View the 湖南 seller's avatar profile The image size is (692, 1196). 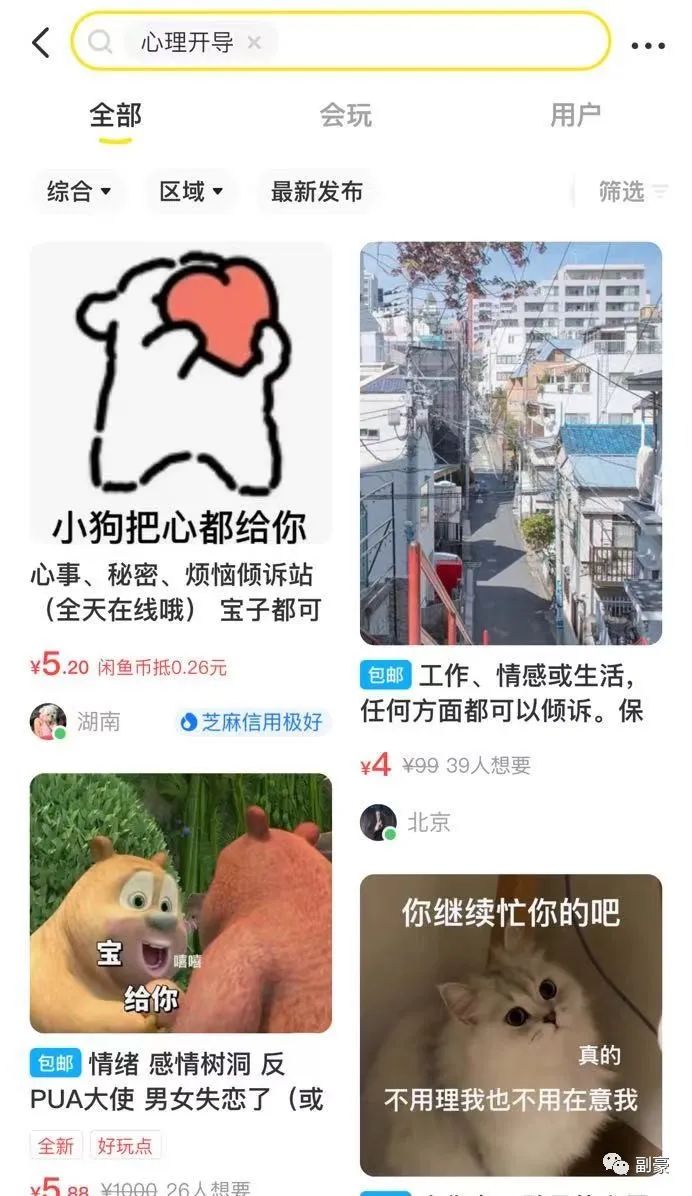(x=47, y=721)
